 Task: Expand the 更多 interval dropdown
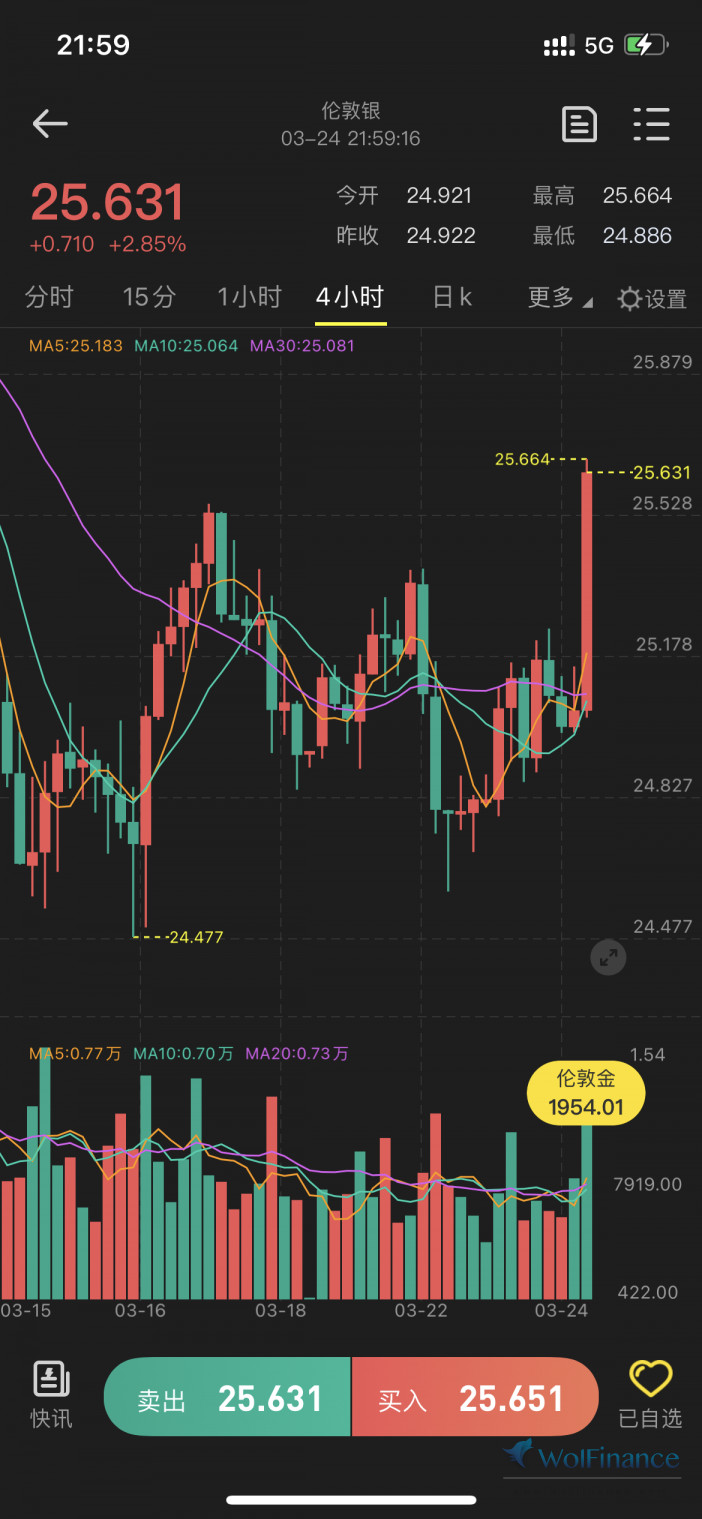[560, 297]
